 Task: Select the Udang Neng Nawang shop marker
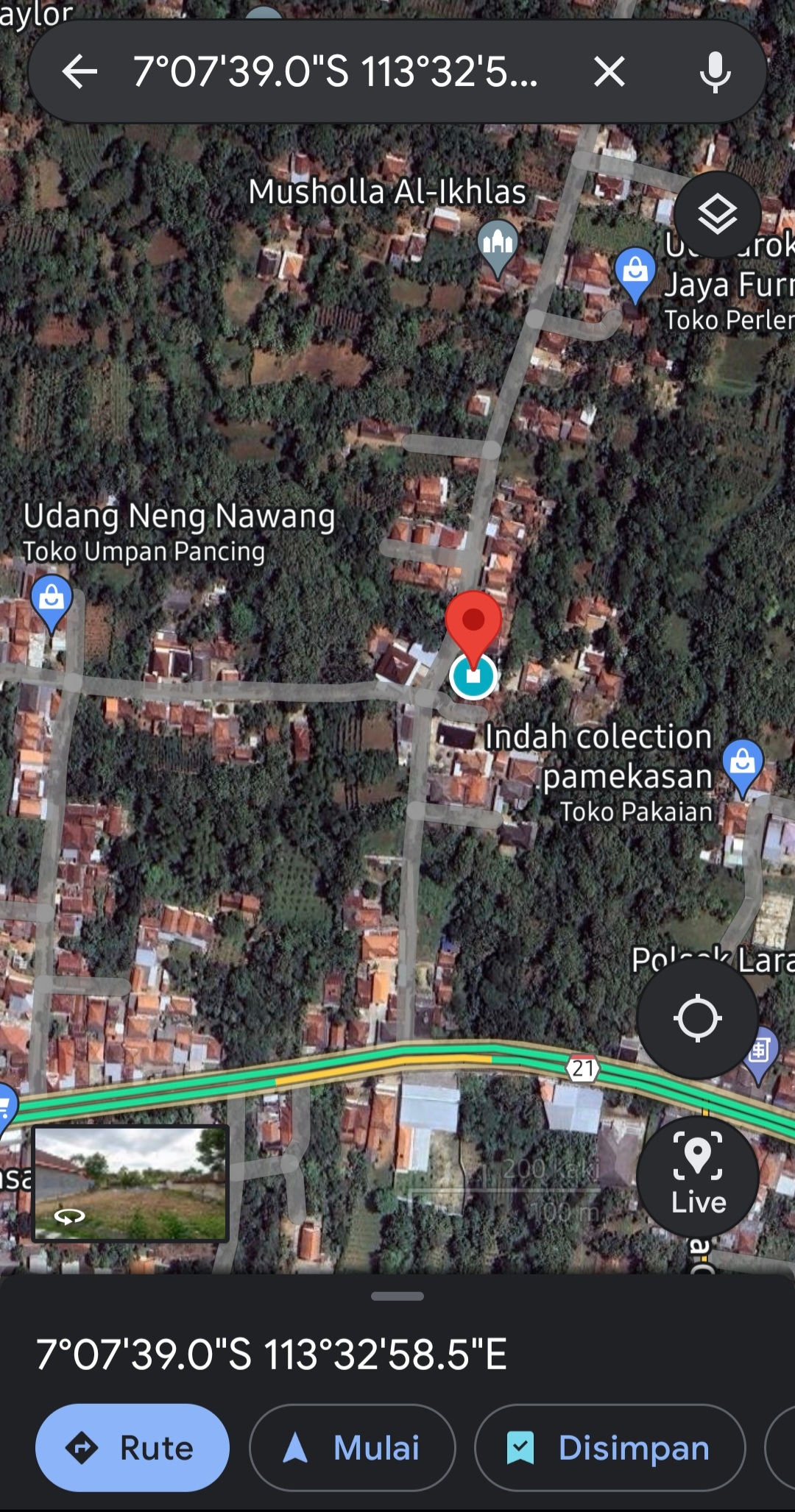click(52, 600)
